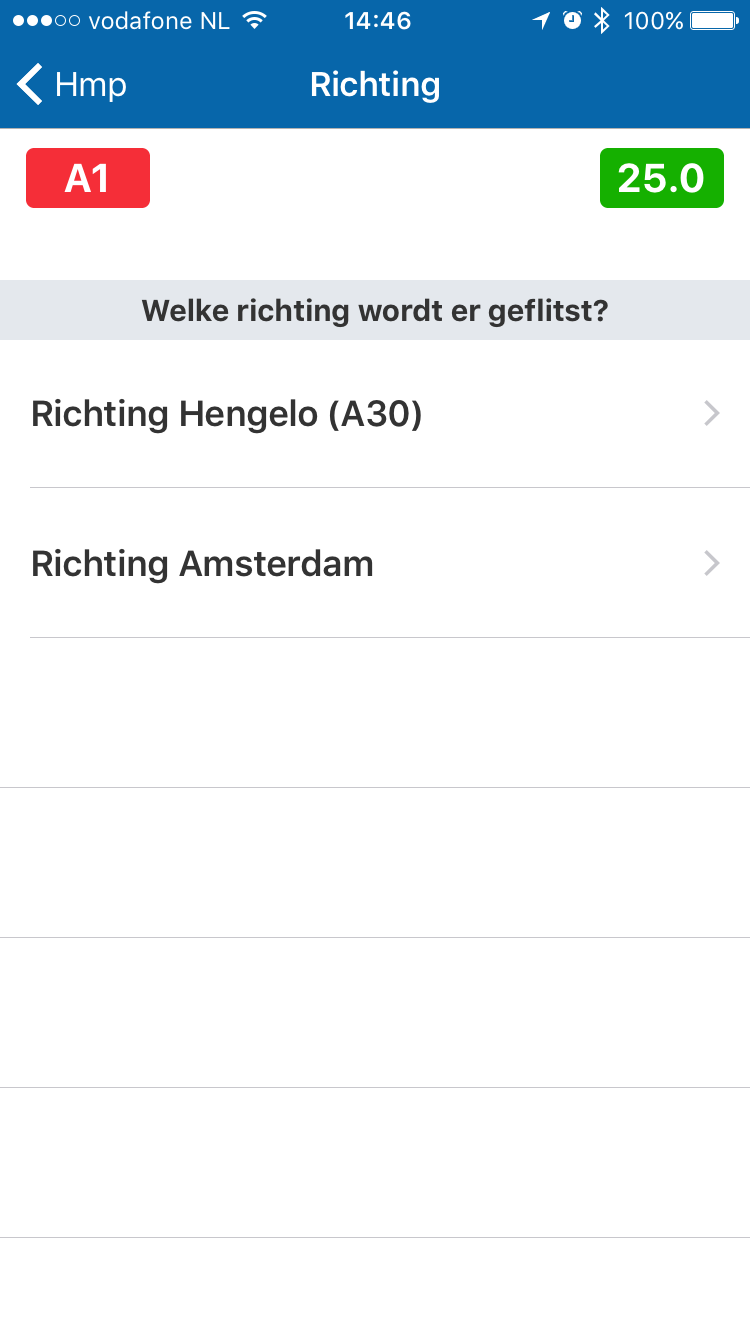Select Richting Hengelo (A30)

coord(375,414)
